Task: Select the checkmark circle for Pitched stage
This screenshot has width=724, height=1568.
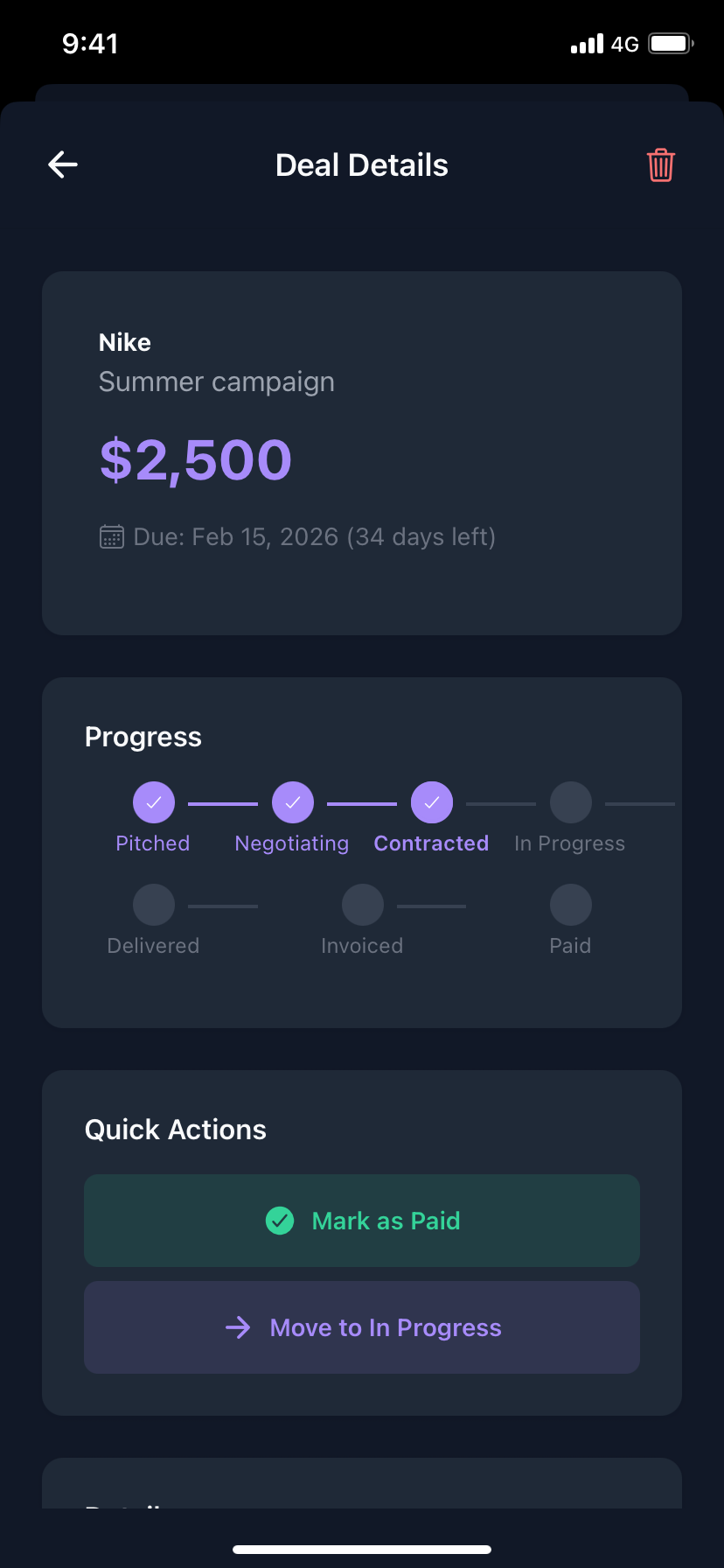Action: [153, 802]
